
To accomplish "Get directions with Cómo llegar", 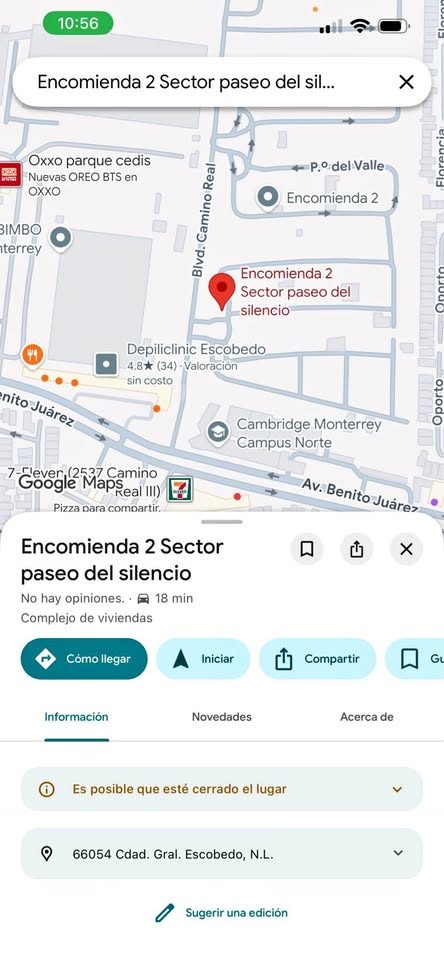I will pyautogui.click(x=84, y=659).
